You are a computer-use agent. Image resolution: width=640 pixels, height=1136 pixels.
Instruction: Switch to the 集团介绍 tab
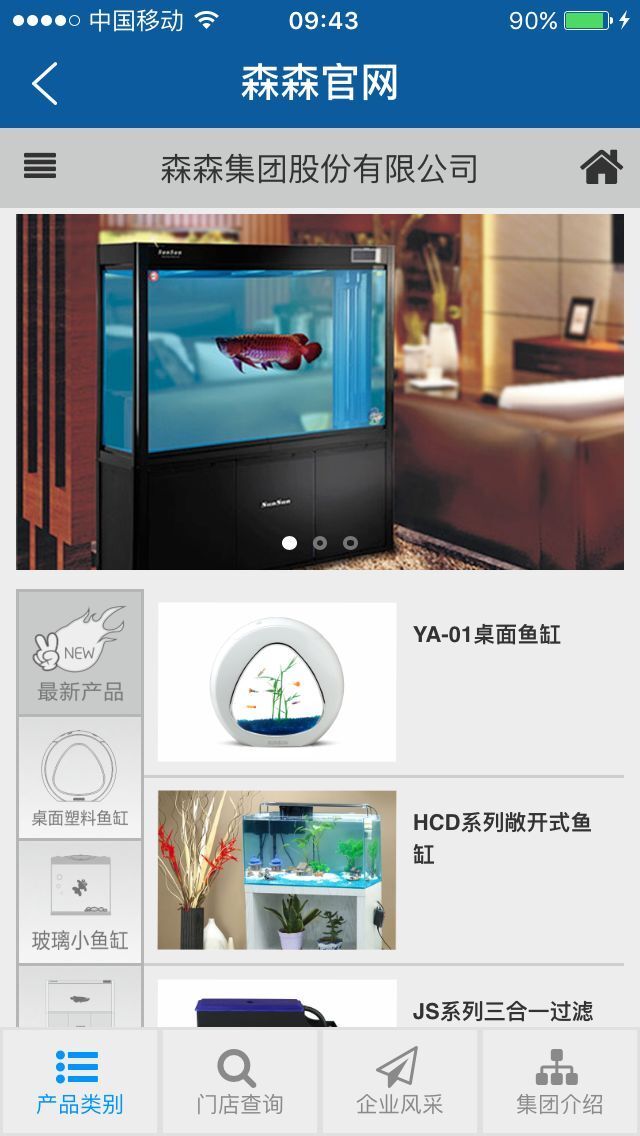559,1083
